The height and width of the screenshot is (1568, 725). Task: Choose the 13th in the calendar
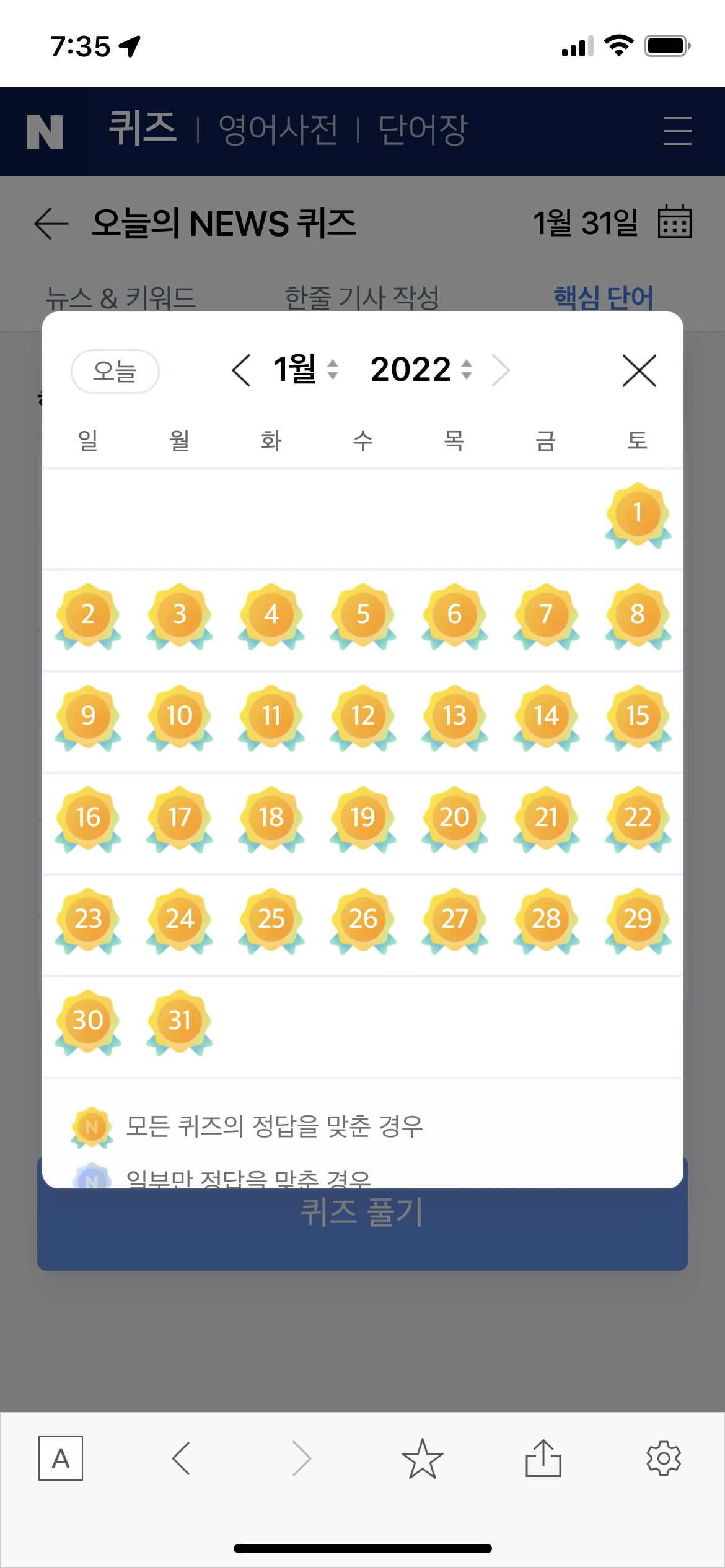454,716
